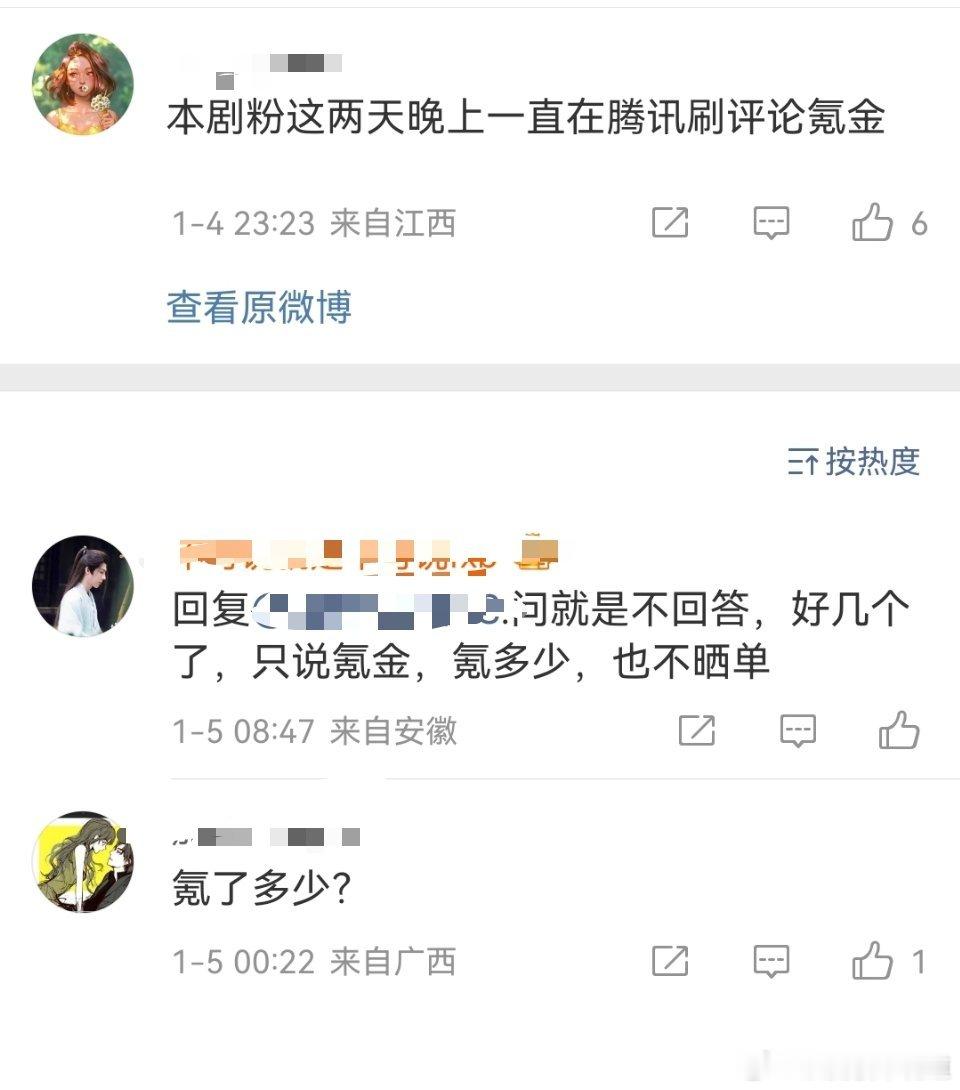This screenshot has width=960, height=1090.
Task: Open the comment icon under the 1-4 23:23 post
Action: click(770, 221)
